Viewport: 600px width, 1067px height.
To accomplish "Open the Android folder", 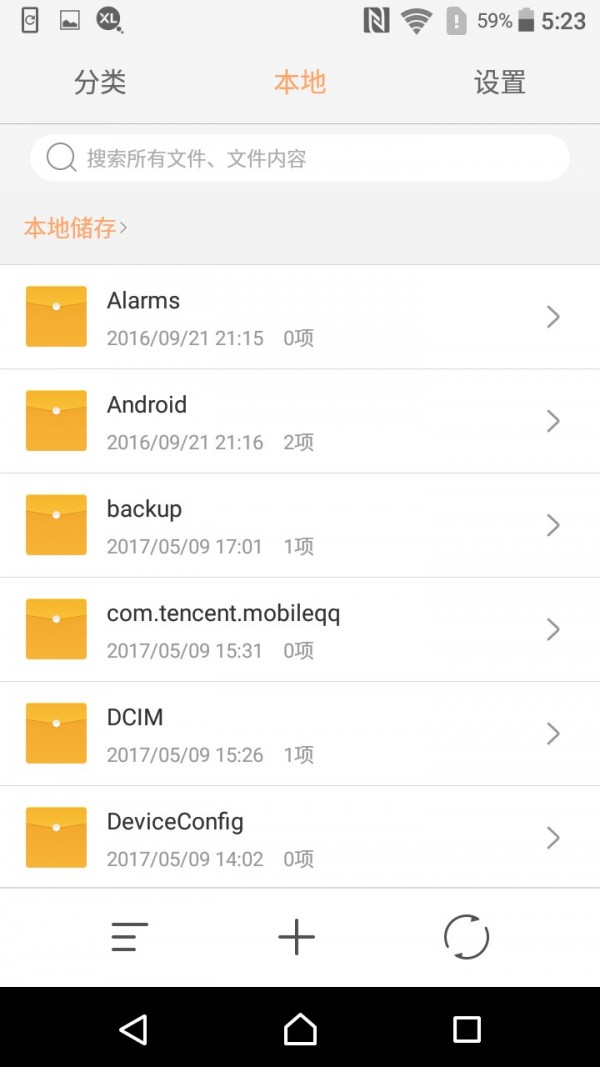I will pos(300,421).
